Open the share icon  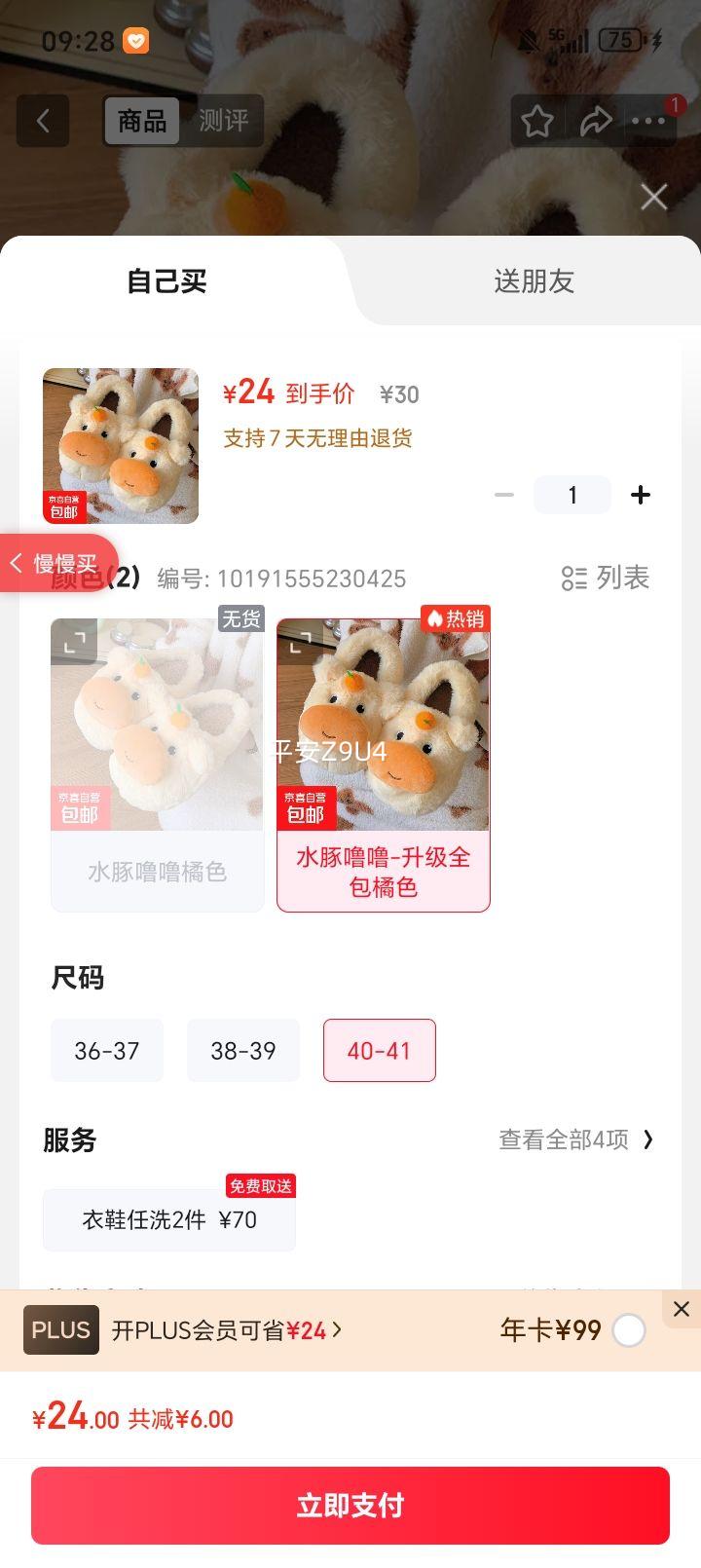pyautogui.click(x=597, y=121)
